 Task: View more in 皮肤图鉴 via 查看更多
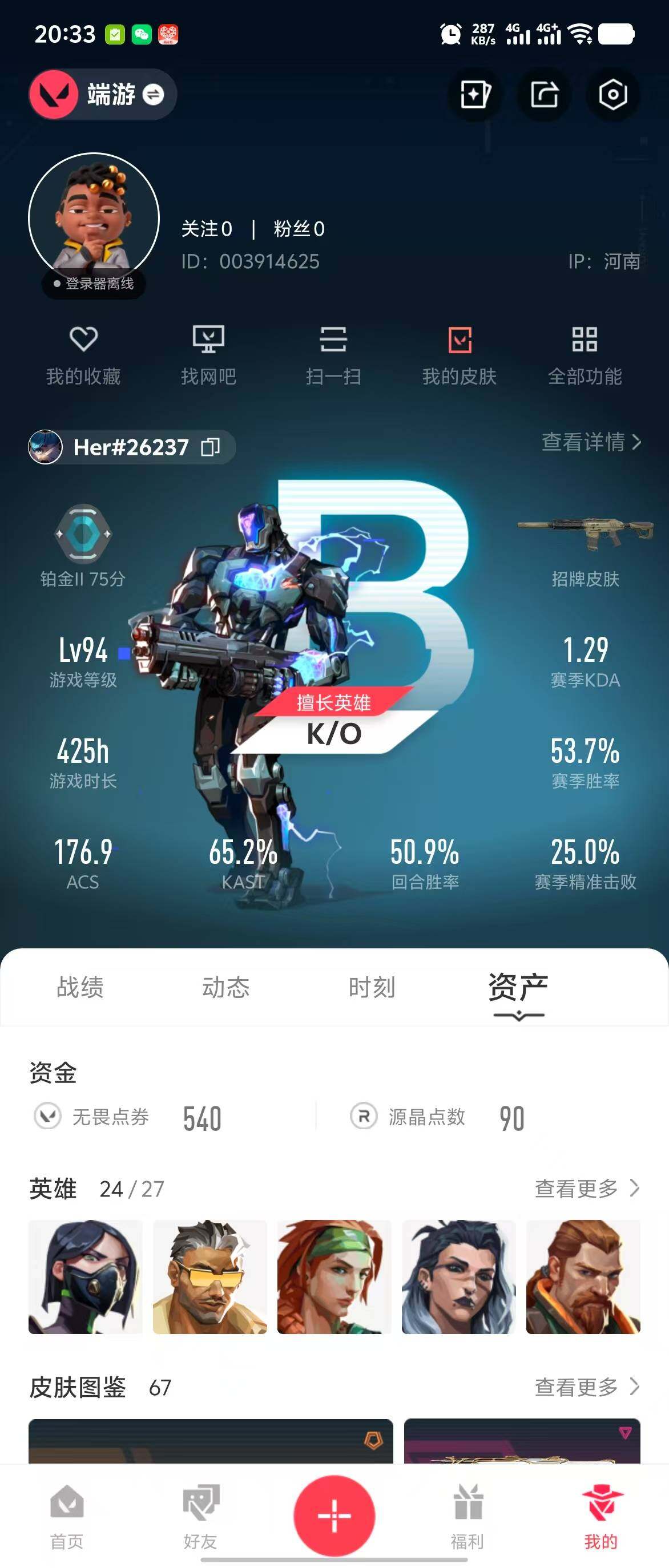coord(586,1387)
